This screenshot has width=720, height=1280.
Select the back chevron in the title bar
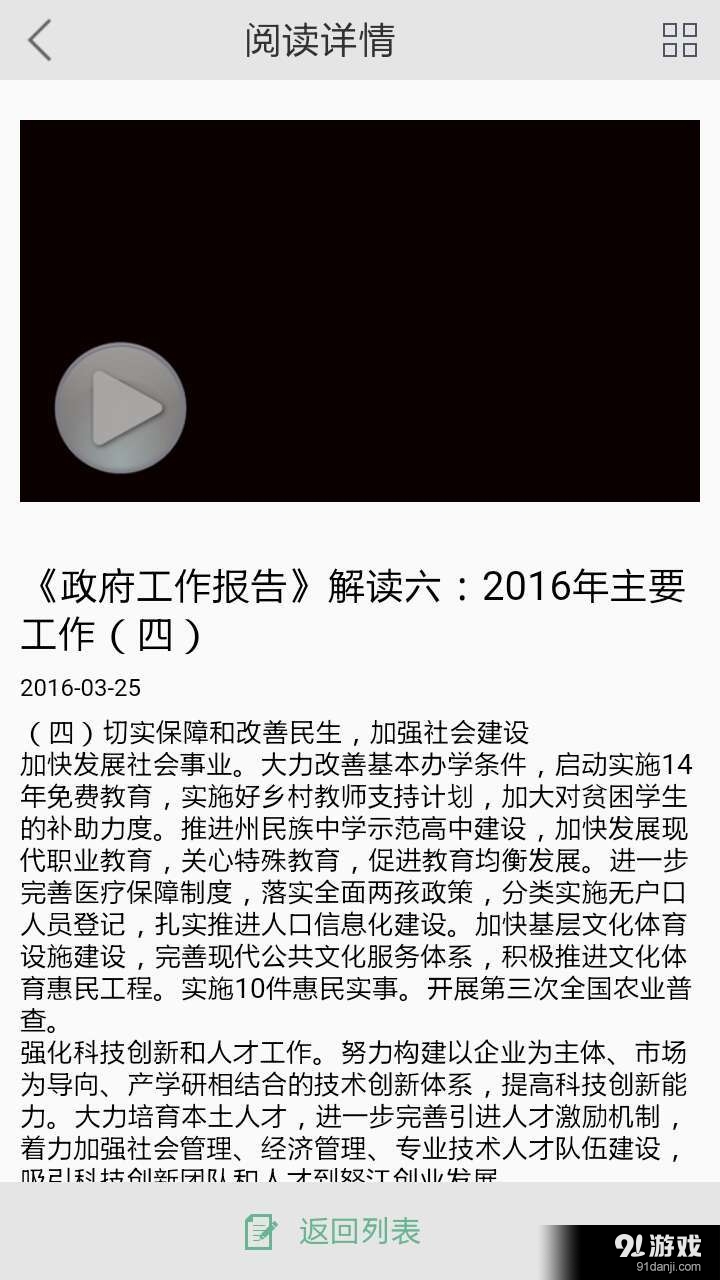coord(40,42)
